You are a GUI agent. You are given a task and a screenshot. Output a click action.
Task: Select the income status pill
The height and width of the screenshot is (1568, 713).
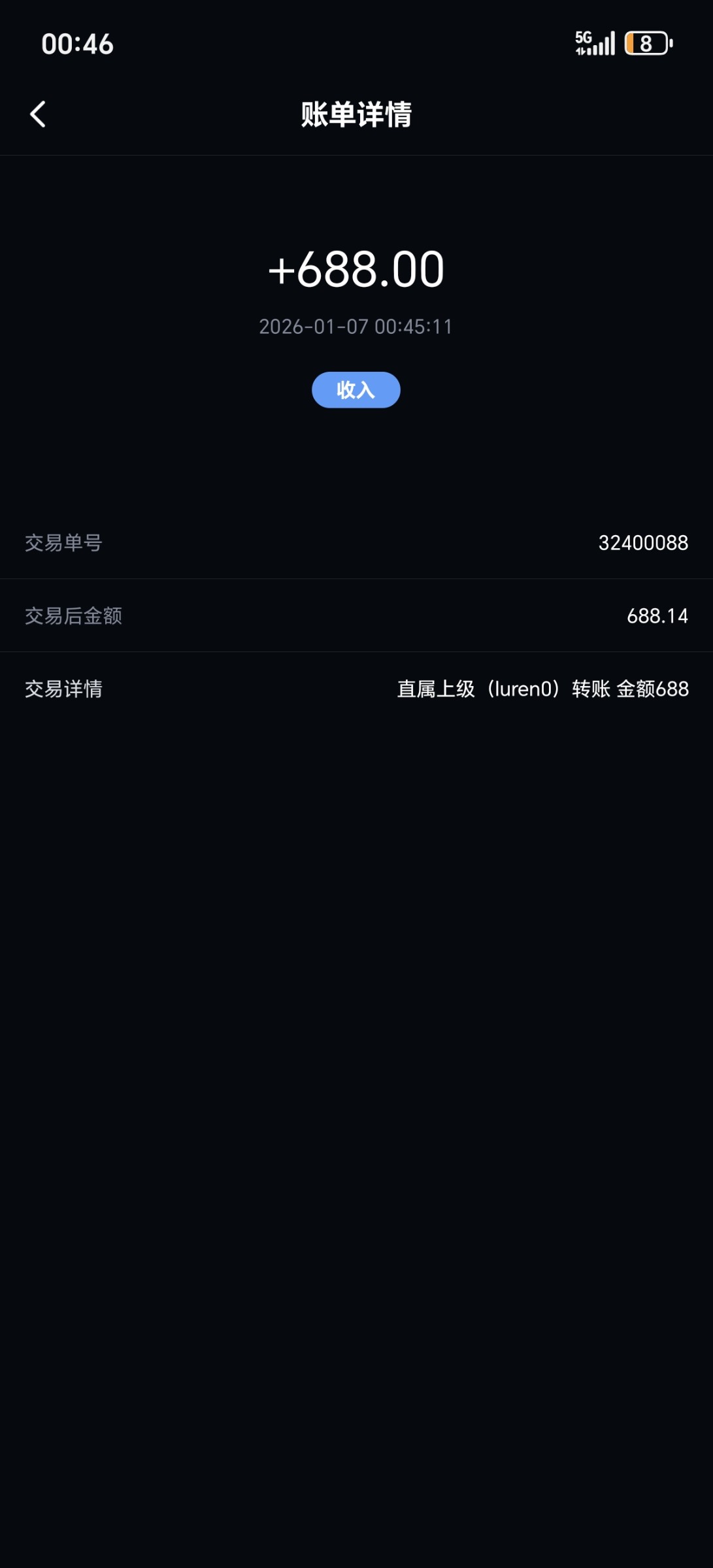pyautogui.click(x=356, y=389)
